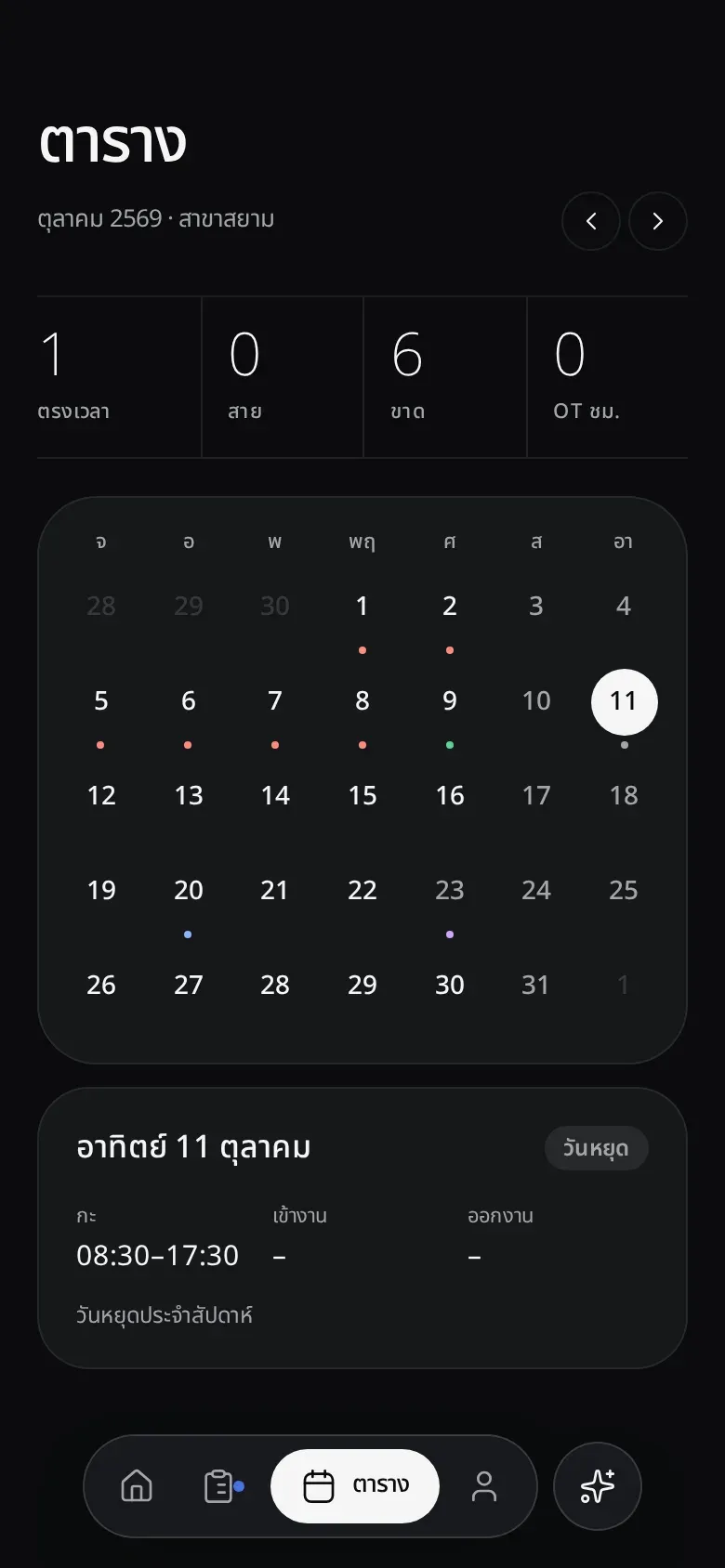Switch to the ตาราง tab
Image resolution: width=725 pixels, height=1568 pixels.
point(355,1486)
